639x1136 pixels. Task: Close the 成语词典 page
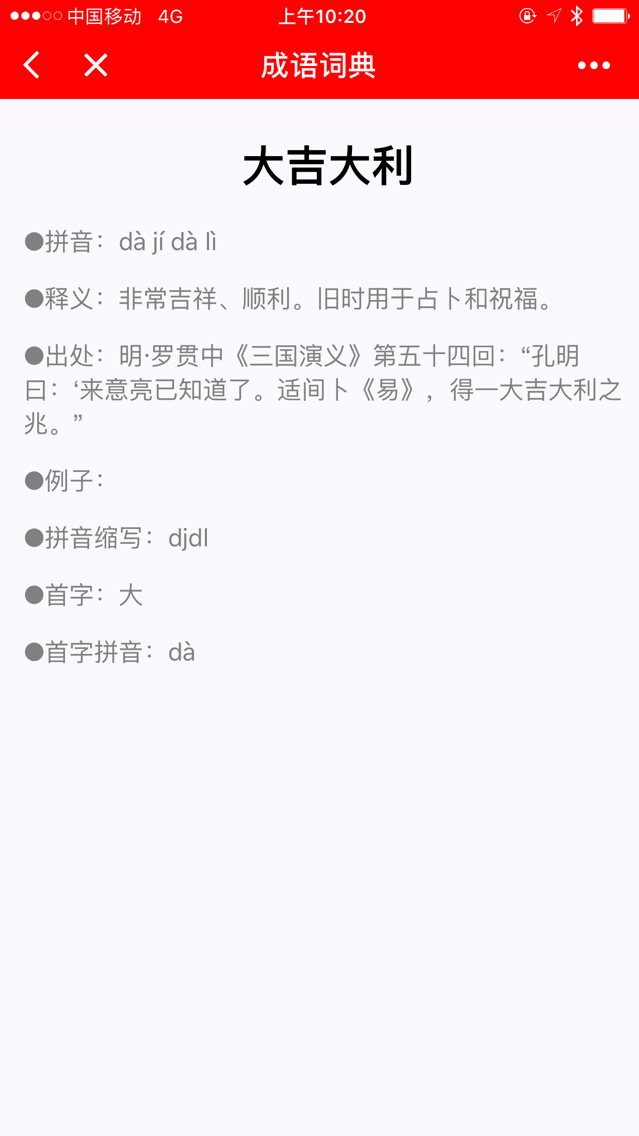(95, 65)
